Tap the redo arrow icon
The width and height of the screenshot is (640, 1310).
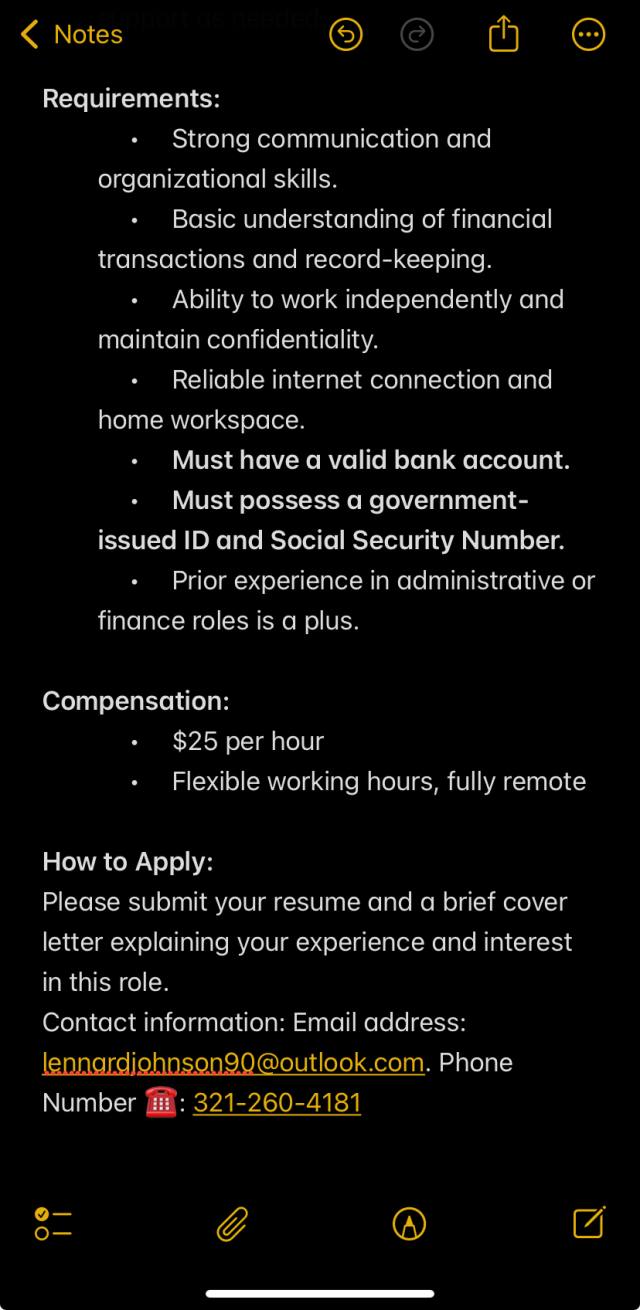pyautogui.click(x=417, y=35)
